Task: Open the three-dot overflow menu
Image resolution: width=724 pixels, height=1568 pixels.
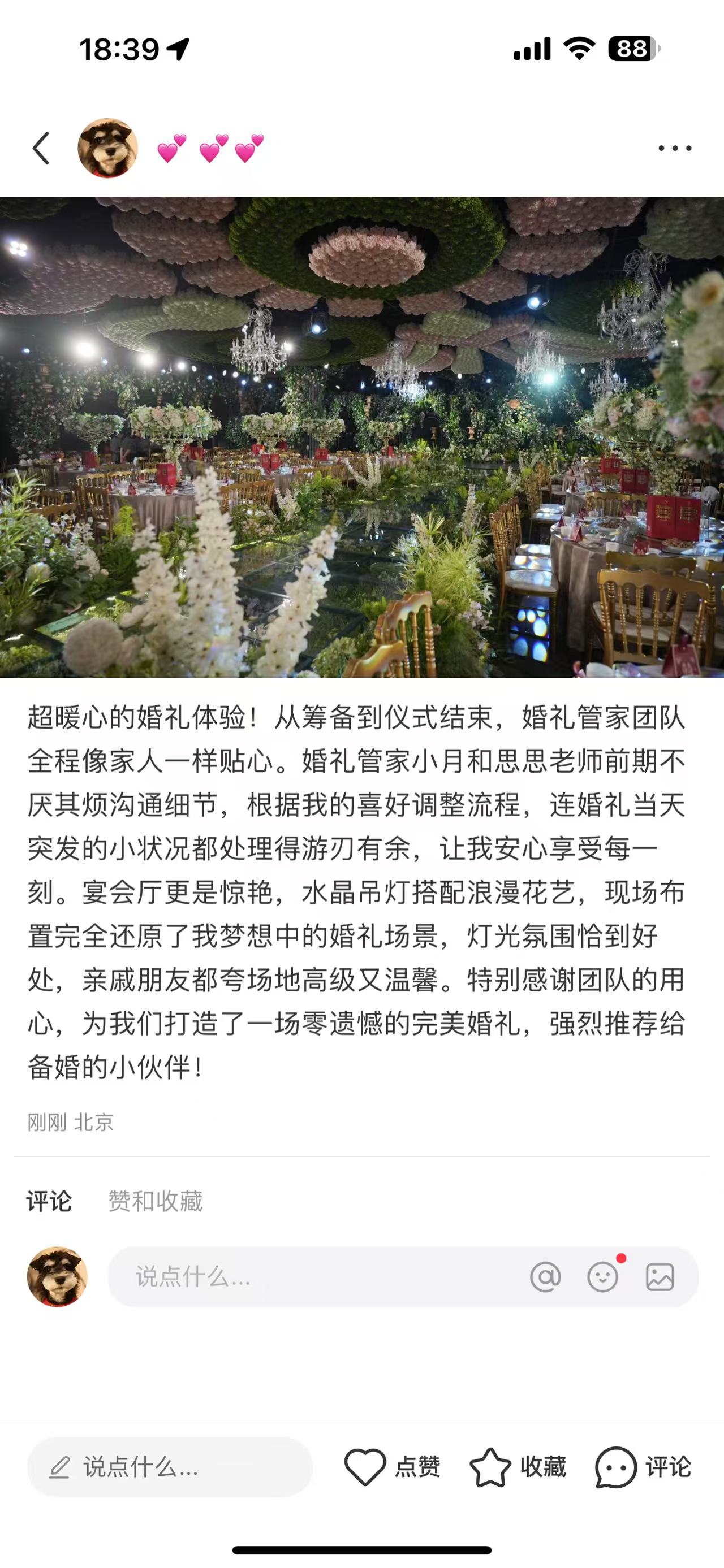Action: [675, 148]
